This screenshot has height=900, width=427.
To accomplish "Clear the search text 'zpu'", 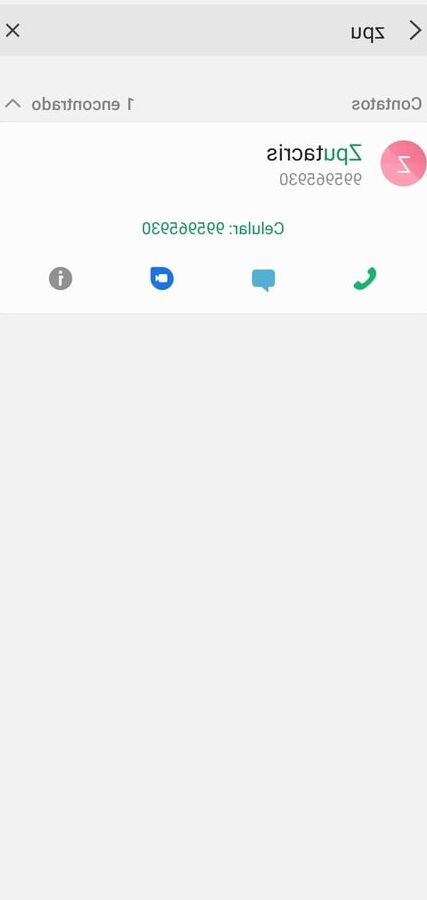I will point(12,30).
